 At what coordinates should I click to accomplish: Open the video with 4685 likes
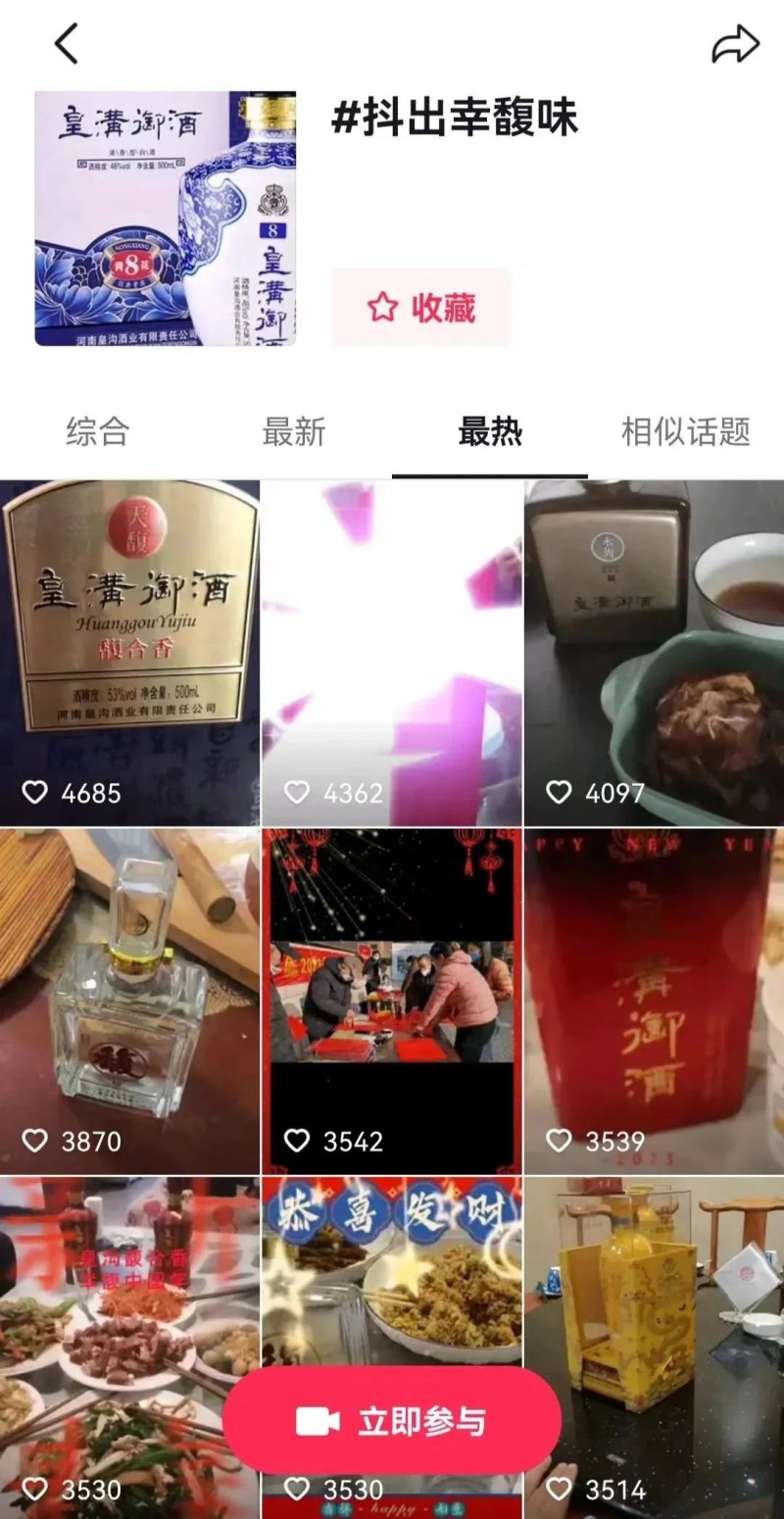pyautogui.click(x=129, y=652)
